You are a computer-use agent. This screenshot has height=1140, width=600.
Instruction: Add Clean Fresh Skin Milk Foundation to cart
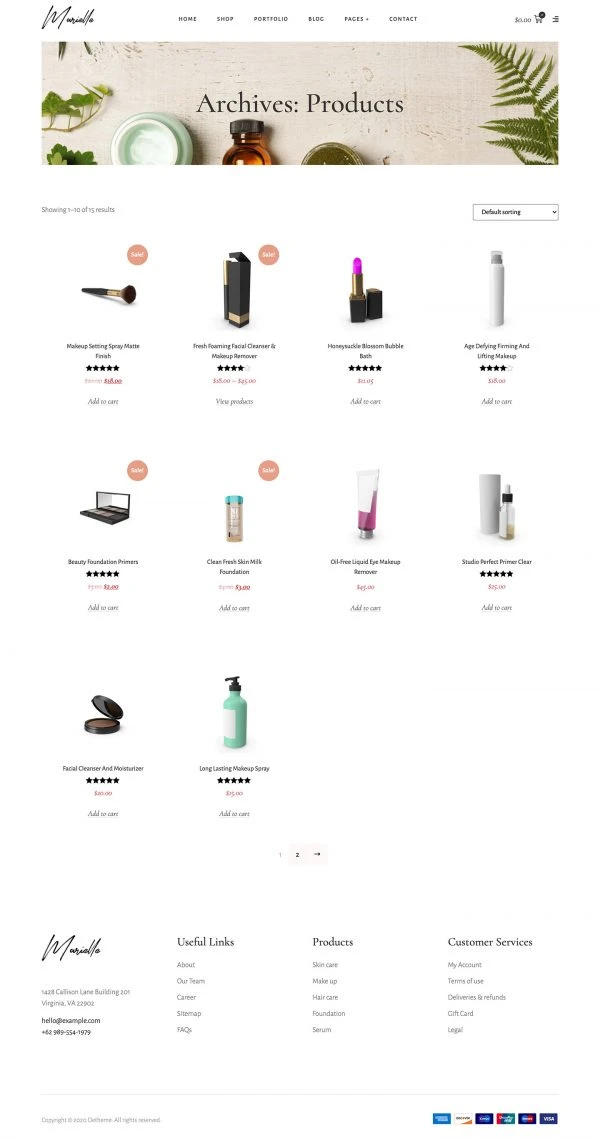pyautogui.click(x=234, y=608)
